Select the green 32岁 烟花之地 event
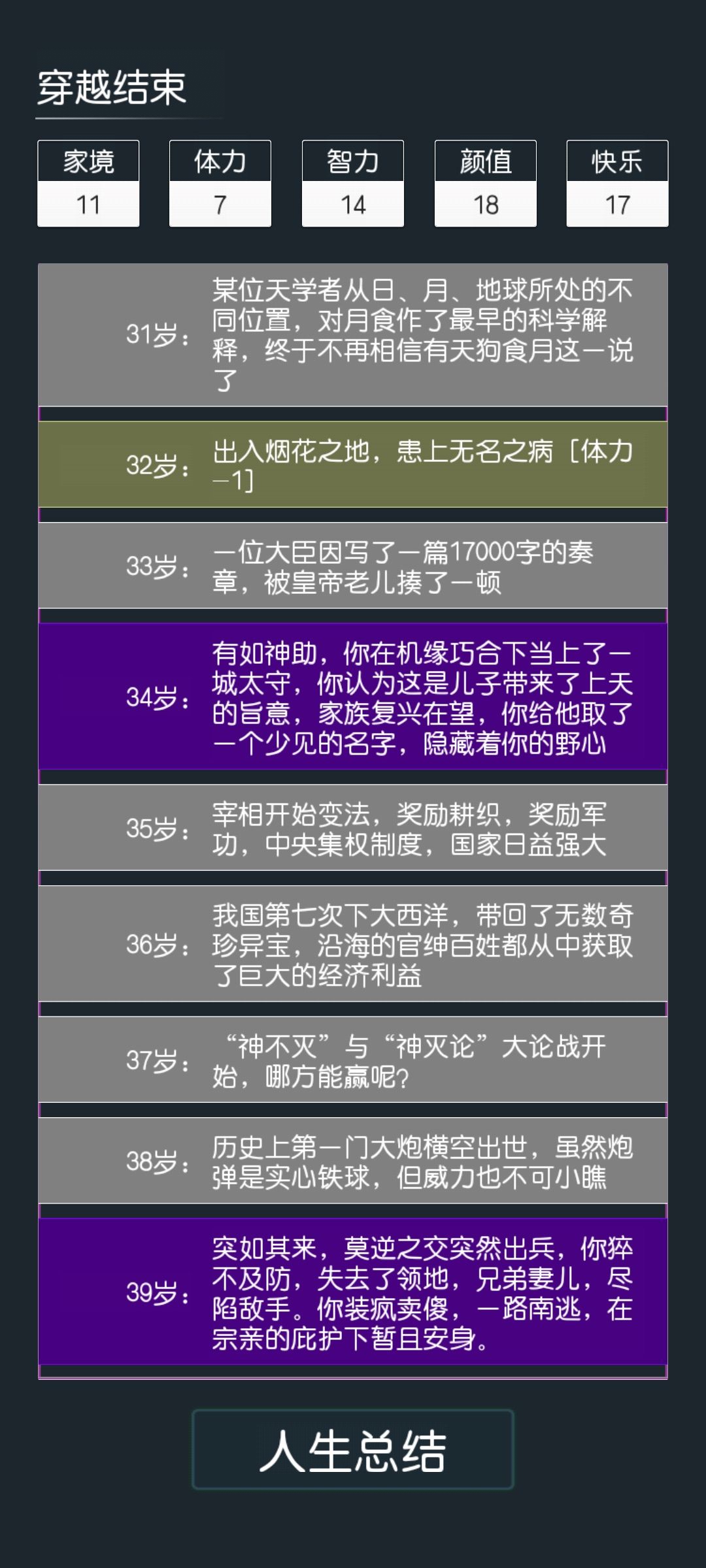Image resolution: width=706 pixels, height=1568 pixels. click(353, 465)
